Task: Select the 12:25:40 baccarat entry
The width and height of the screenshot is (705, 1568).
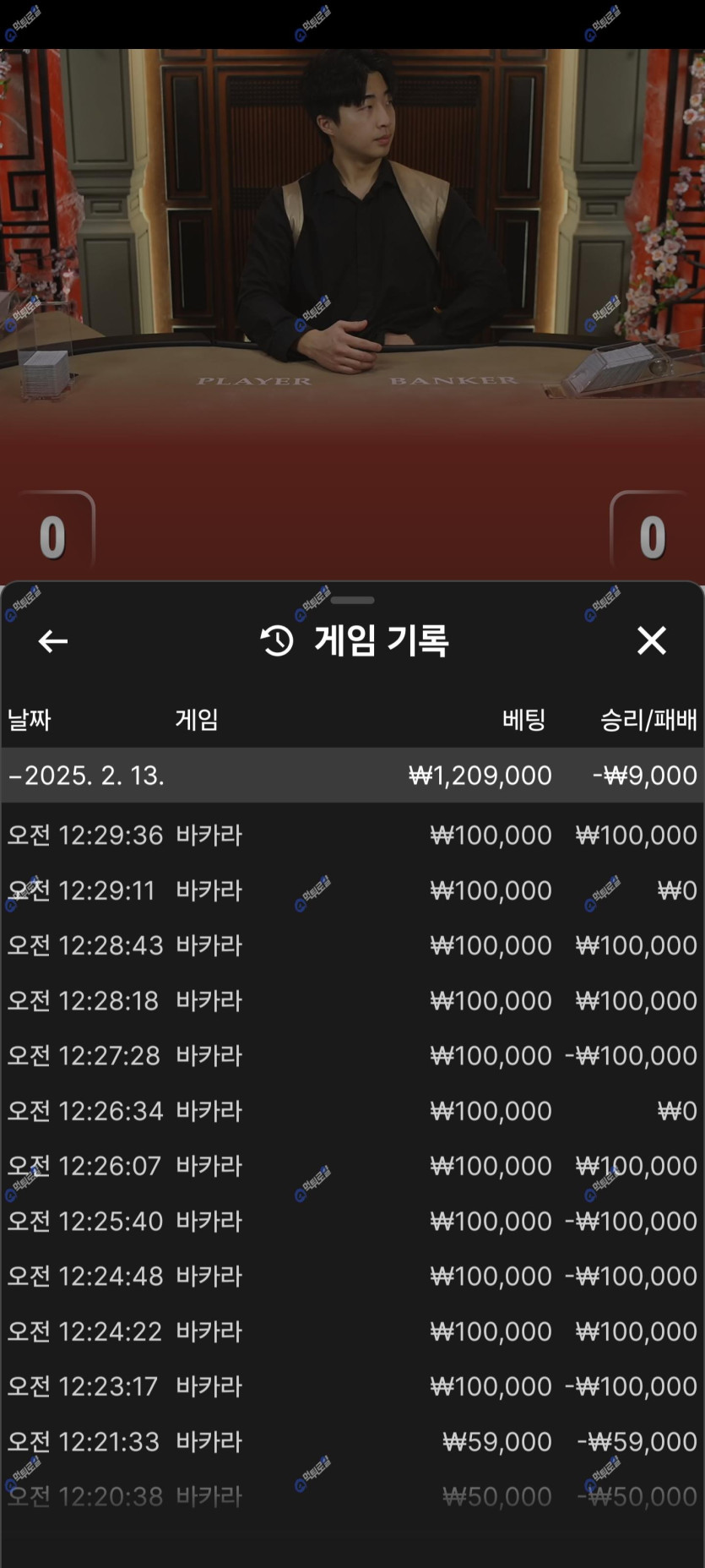Action: click(352, 1222)
